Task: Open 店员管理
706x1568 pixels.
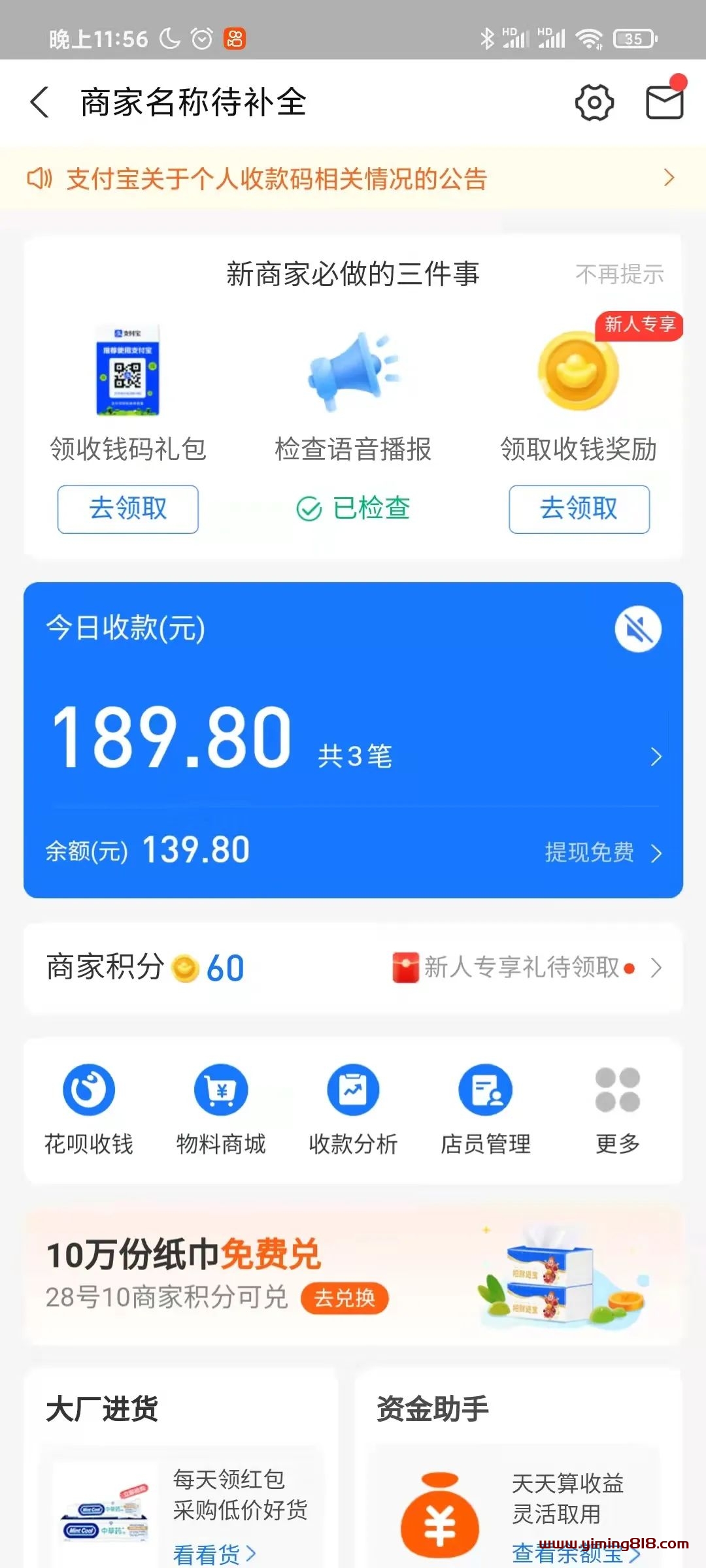Action: tap(485, 1107)
